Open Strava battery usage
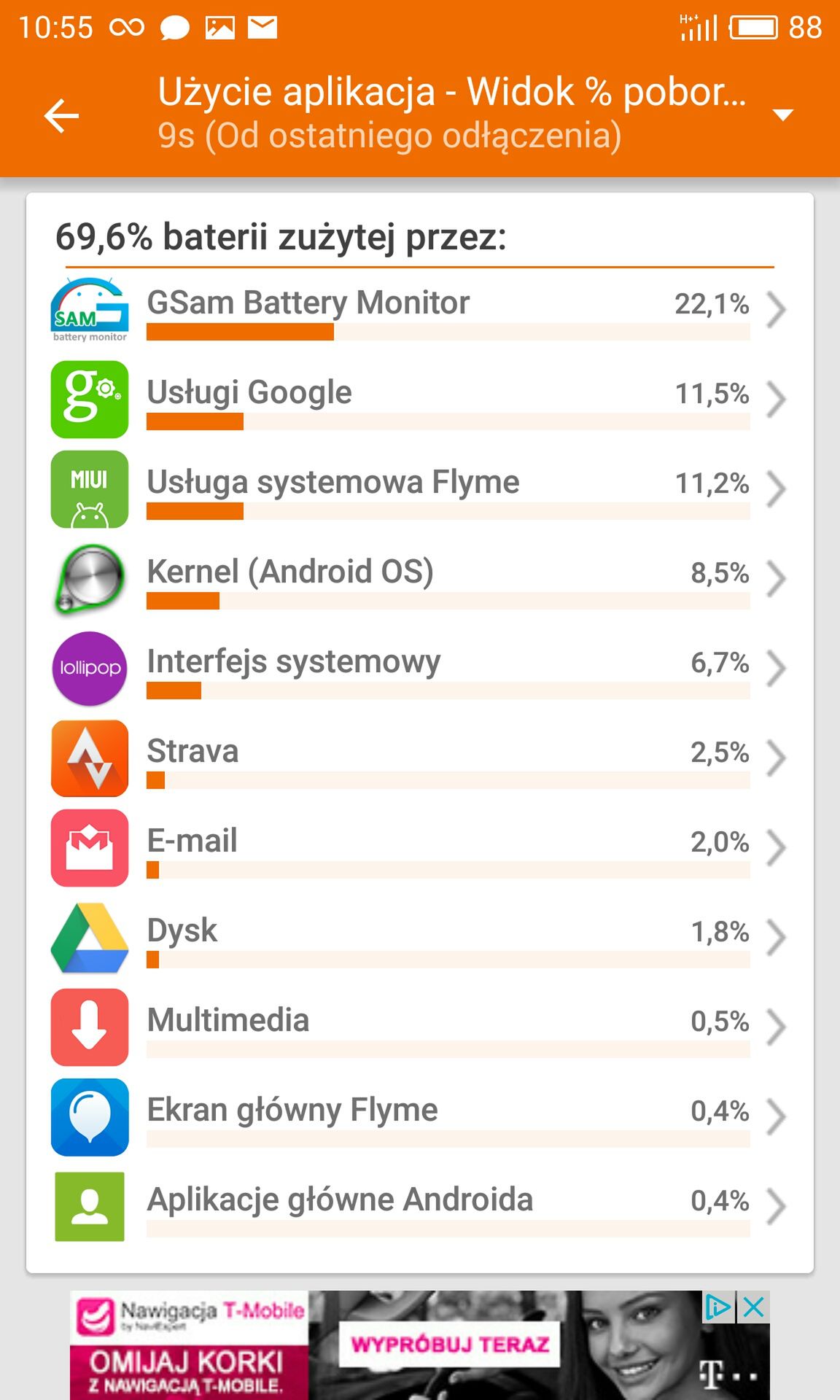The height and width of the screenshot is (1400, 840). 419,758
